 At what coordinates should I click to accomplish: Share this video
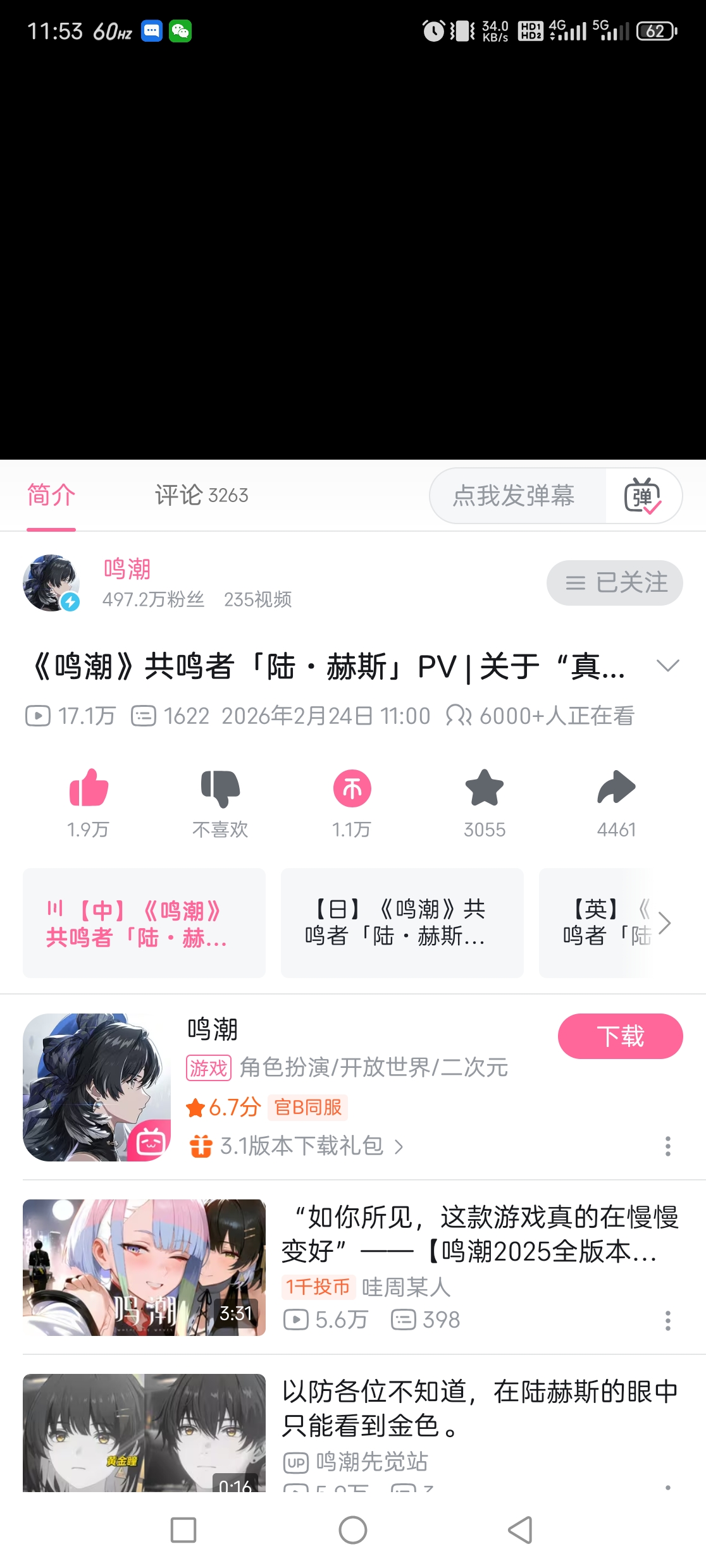coord(616,789)
